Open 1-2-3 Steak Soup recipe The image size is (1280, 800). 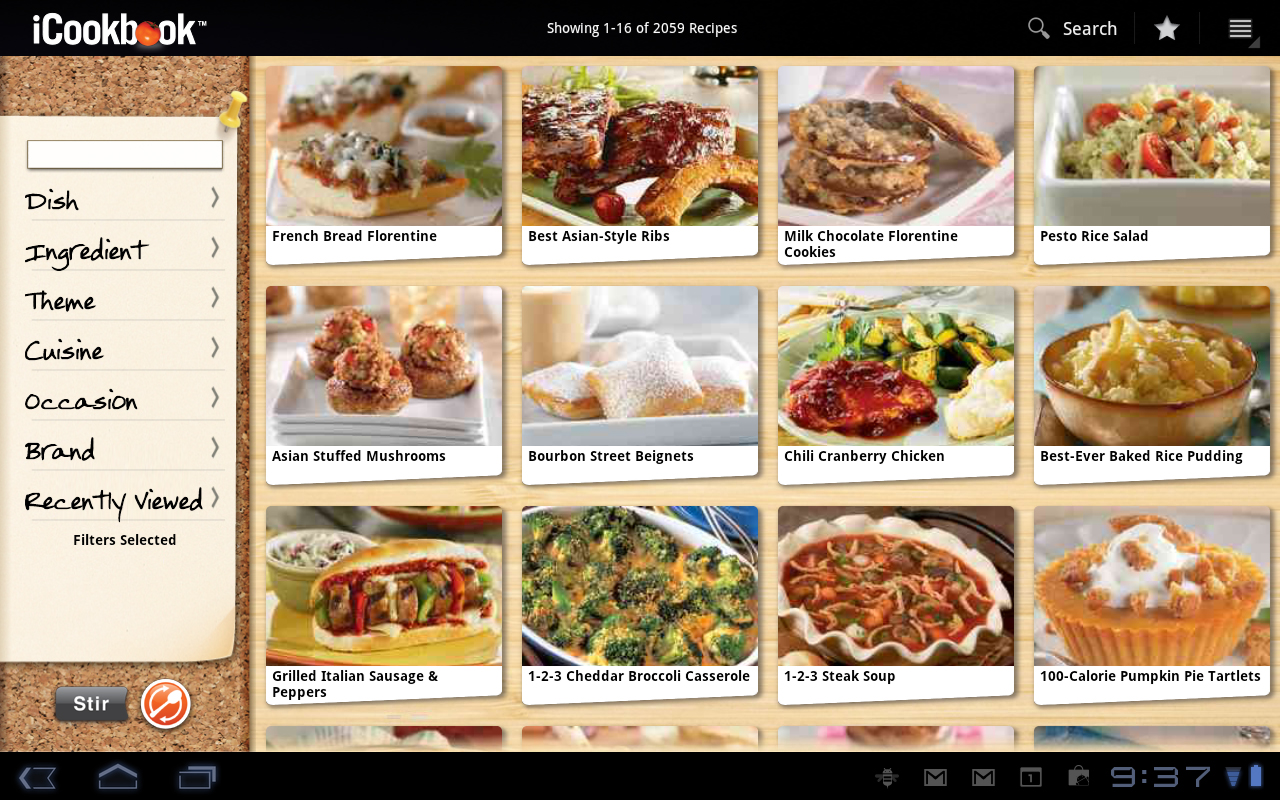(896, 600)
